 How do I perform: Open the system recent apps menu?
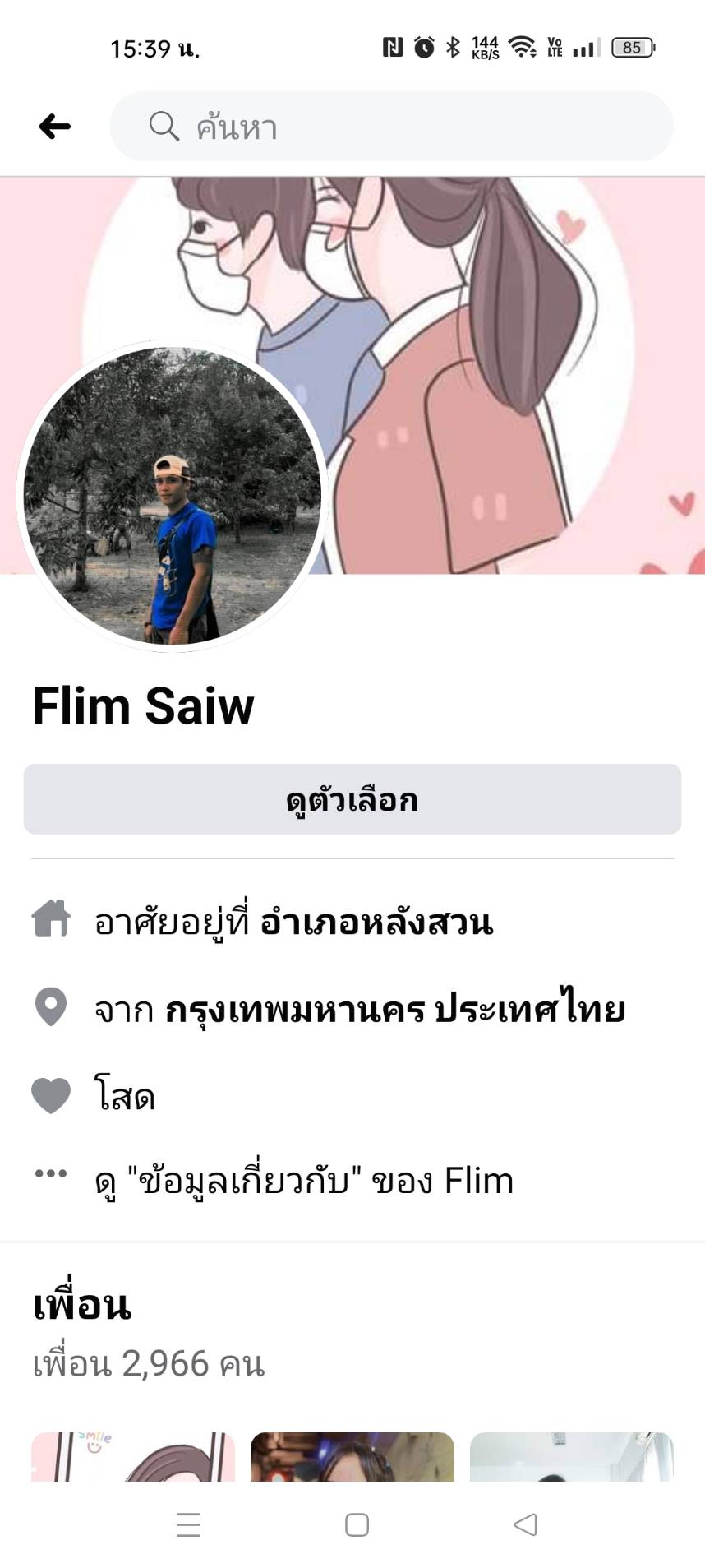189,1524
